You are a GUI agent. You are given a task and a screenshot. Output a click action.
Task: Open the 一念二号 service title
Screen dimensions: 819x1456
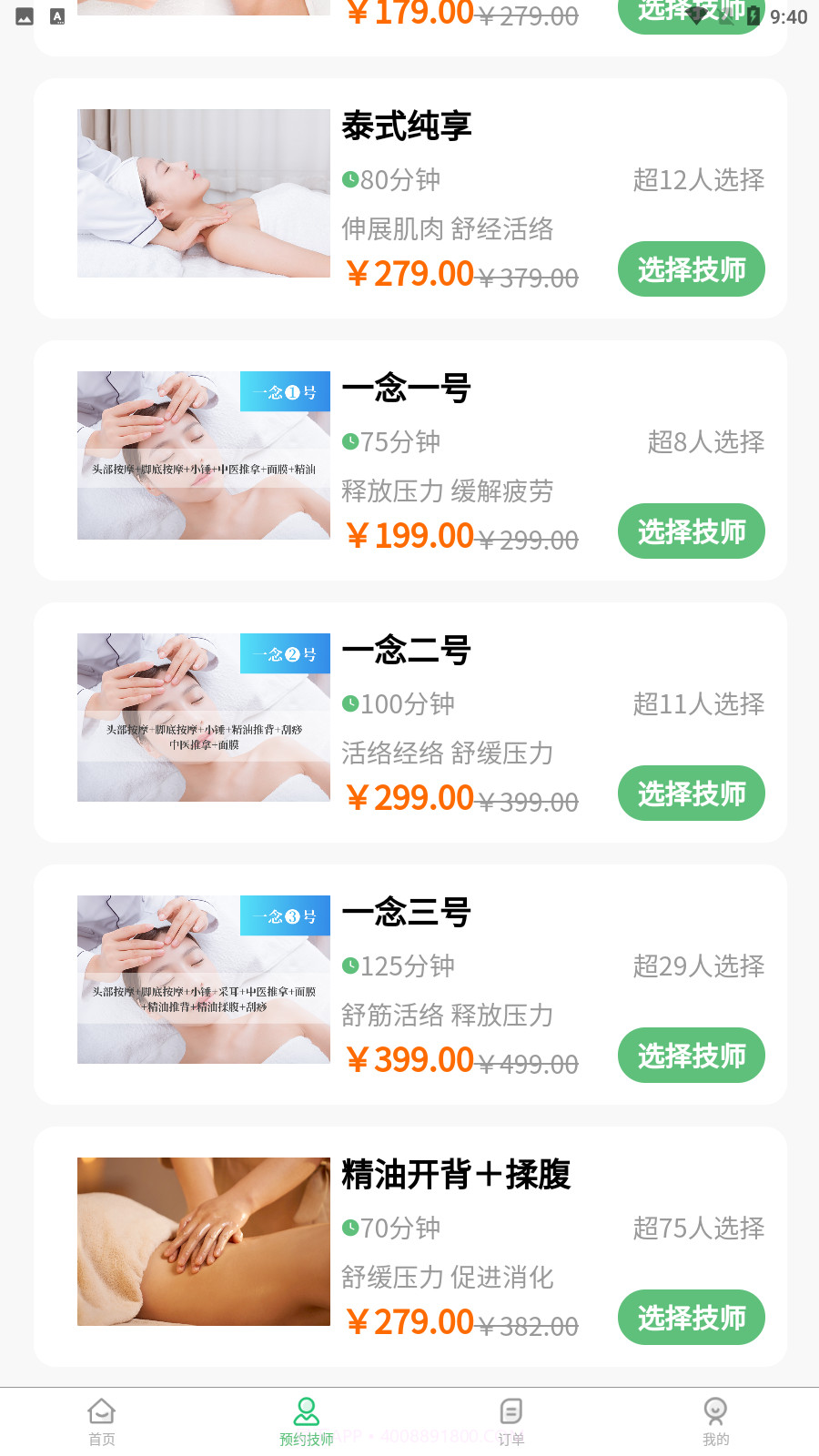click(407, 651)
